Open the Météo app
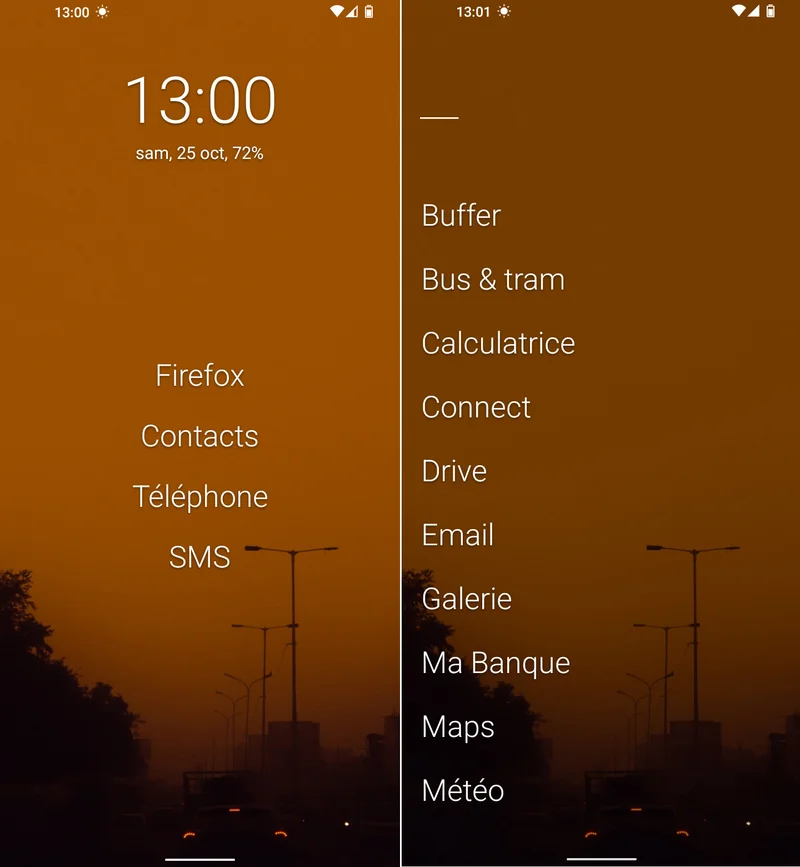This screenshot has width=800, height=867. point(463,791)
